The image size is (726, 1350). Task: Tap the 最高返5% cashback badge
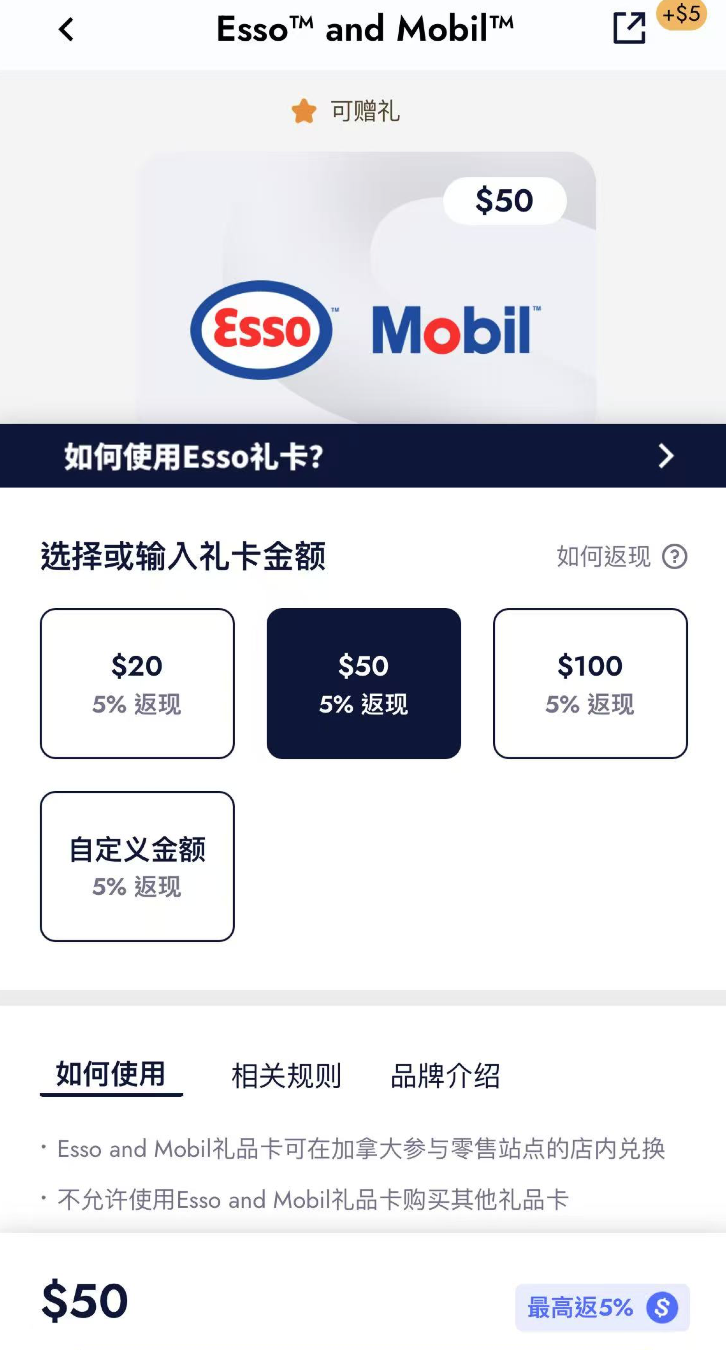[602, 1307]
